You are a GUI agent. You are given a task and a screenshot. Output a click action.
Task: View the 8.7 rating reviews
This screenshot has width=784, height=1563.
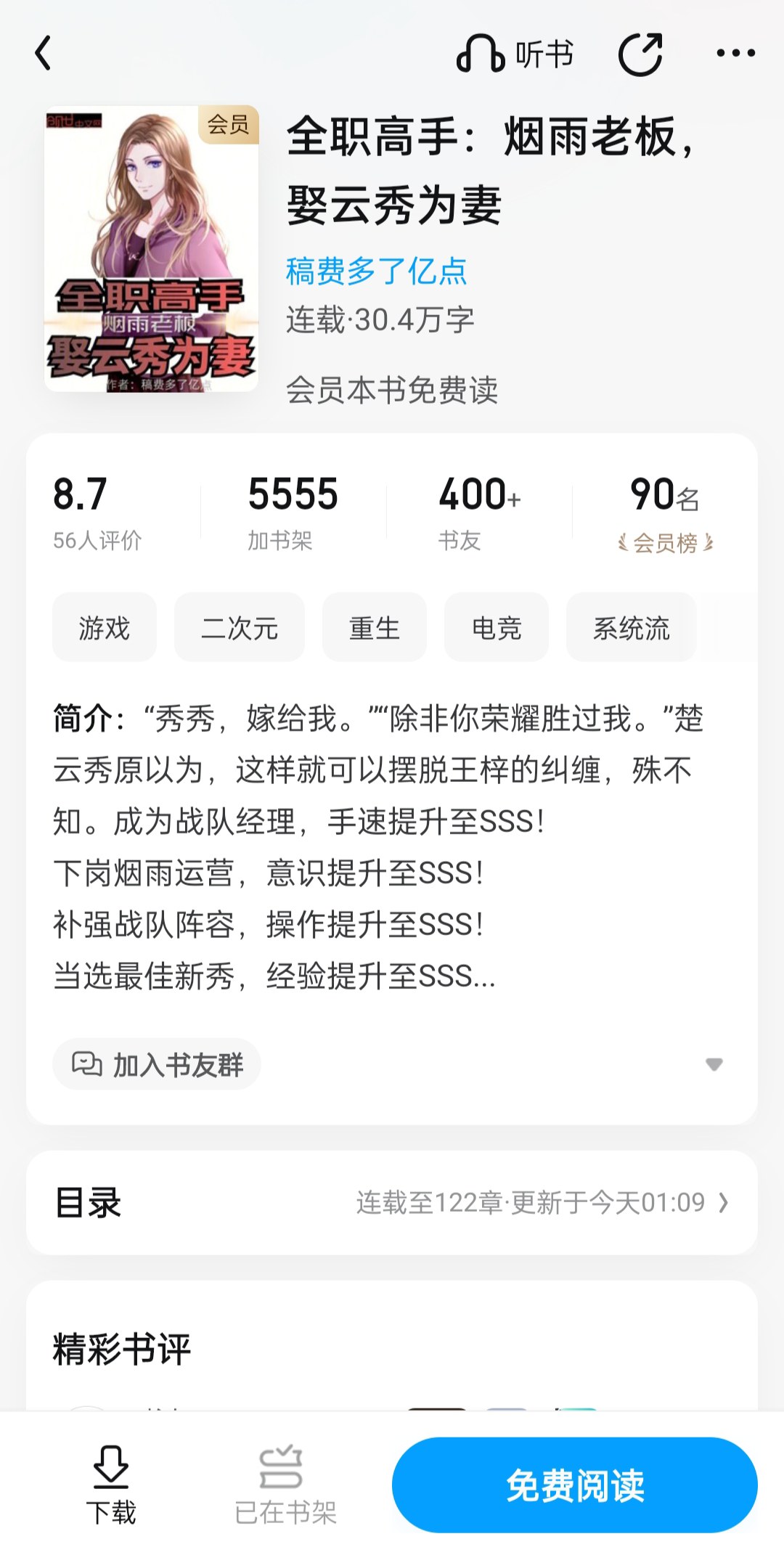97,511
